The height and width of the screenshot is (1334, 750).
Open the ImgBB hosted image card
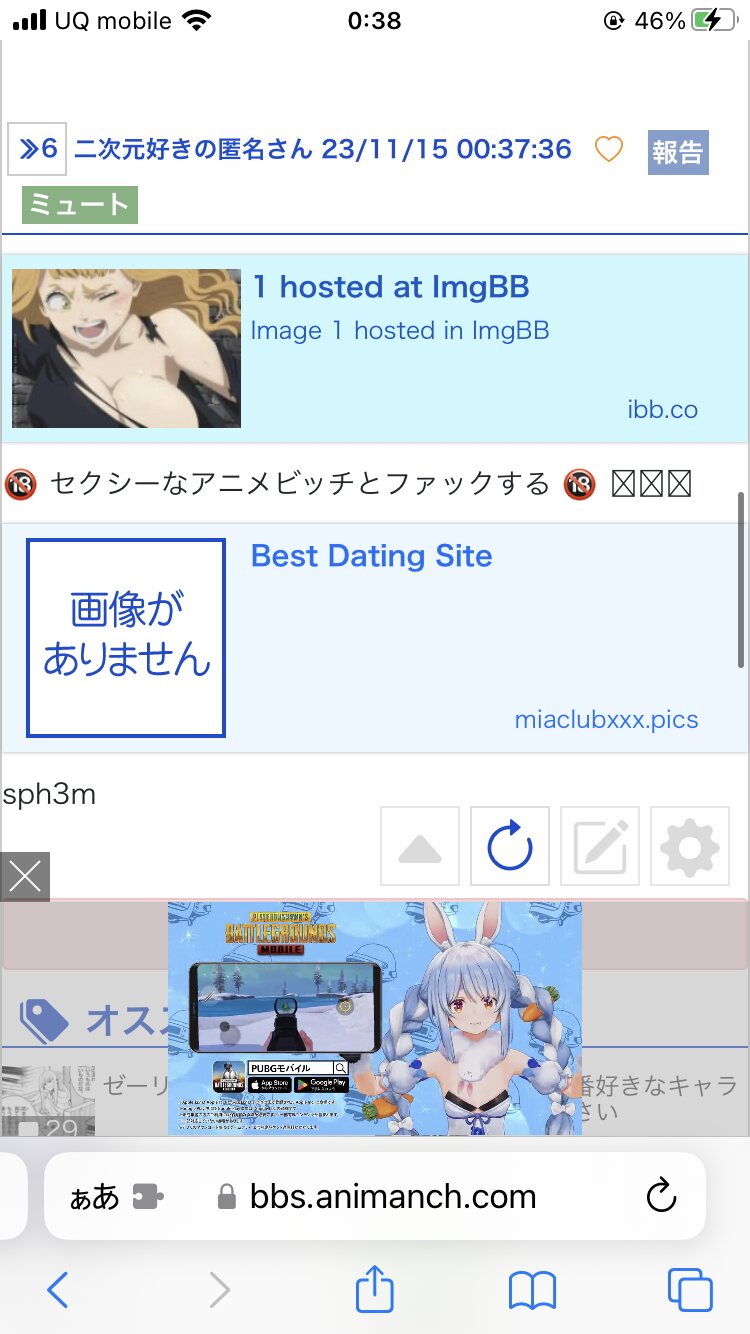(x=375, y=348)
